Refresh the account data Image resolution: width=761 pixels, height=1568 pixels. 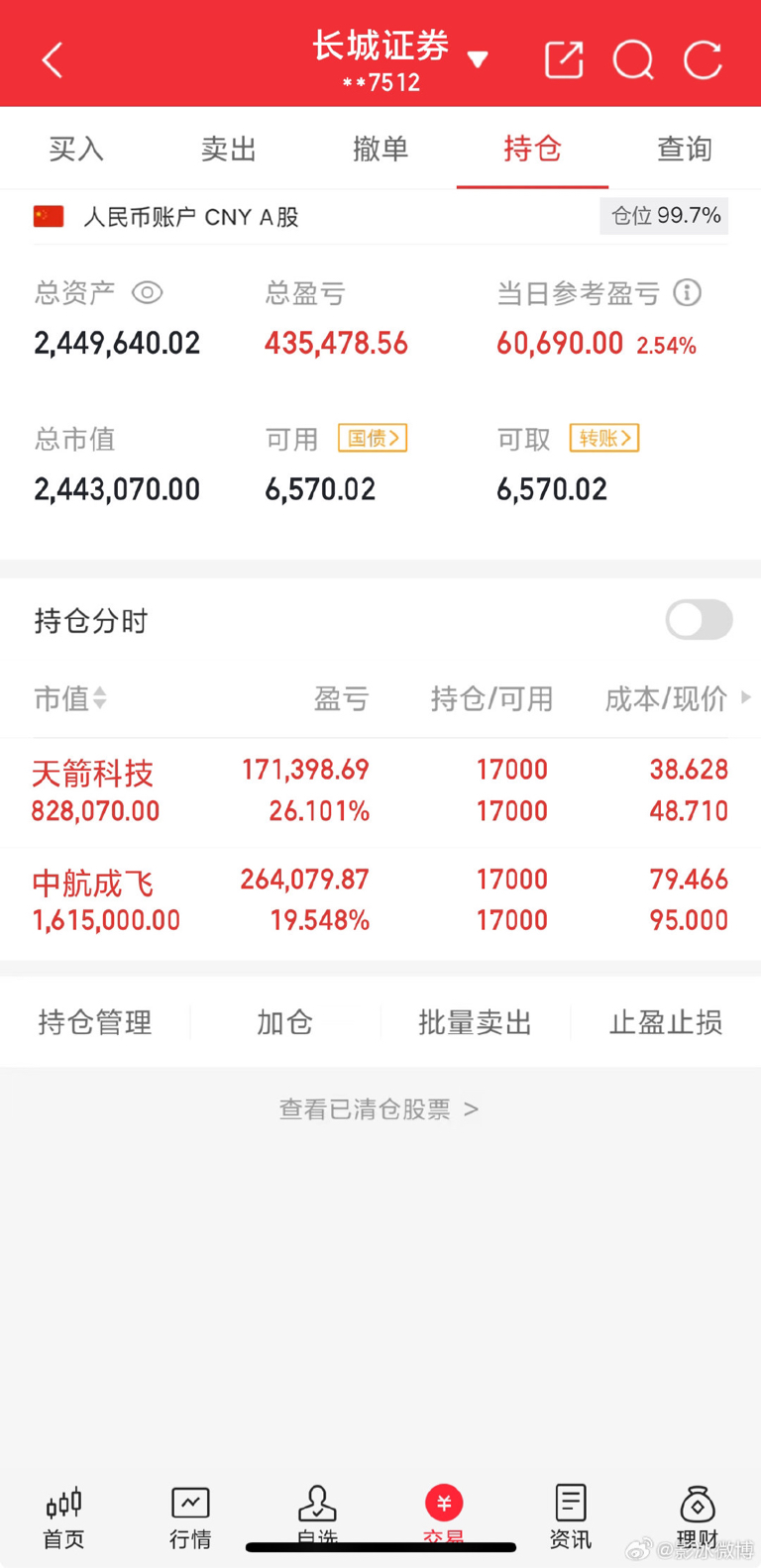(x=703, y=59)
